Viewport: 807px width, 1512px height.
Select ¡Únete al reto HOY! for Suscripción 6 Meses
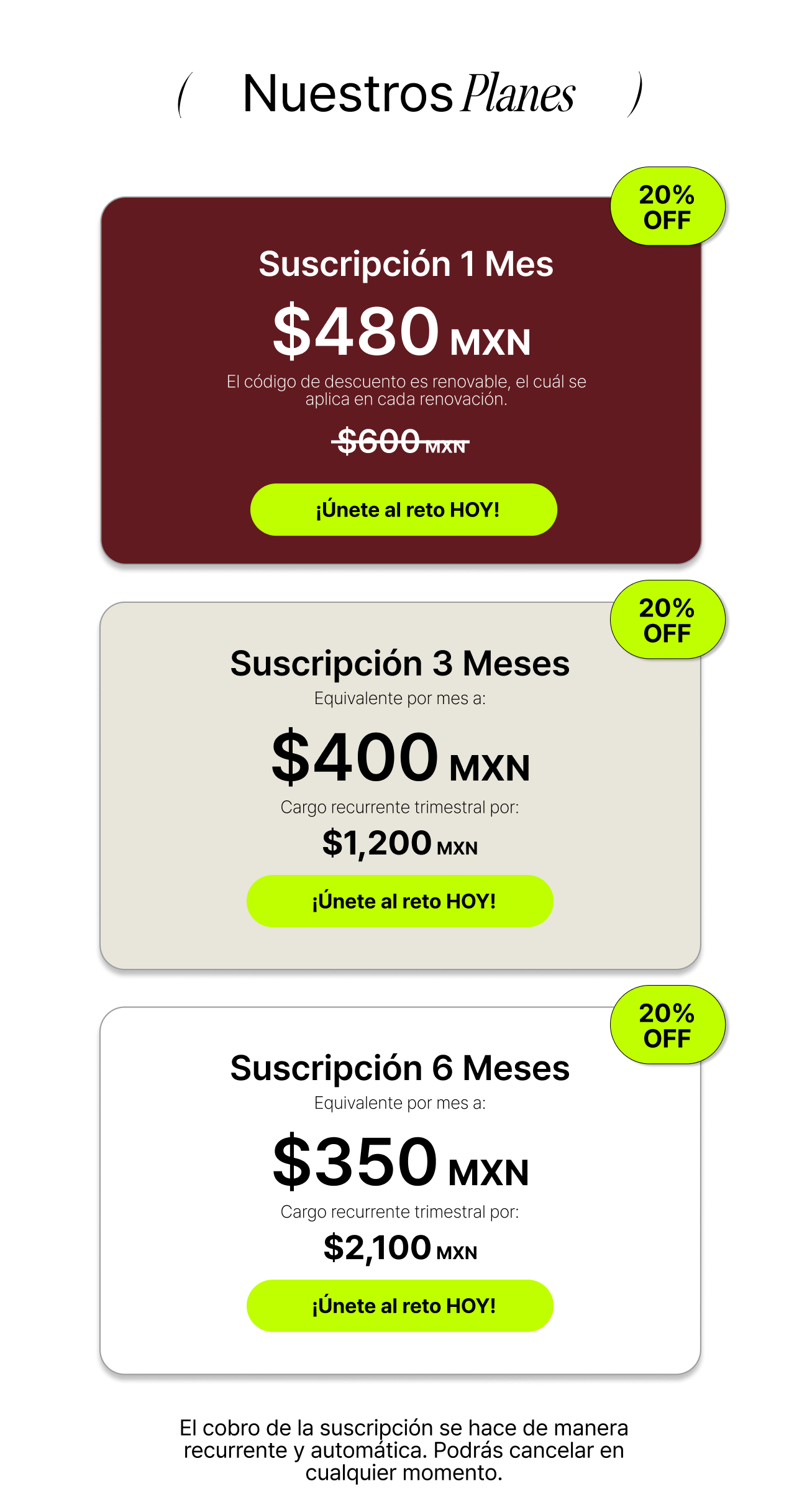tap(399, 1306)
